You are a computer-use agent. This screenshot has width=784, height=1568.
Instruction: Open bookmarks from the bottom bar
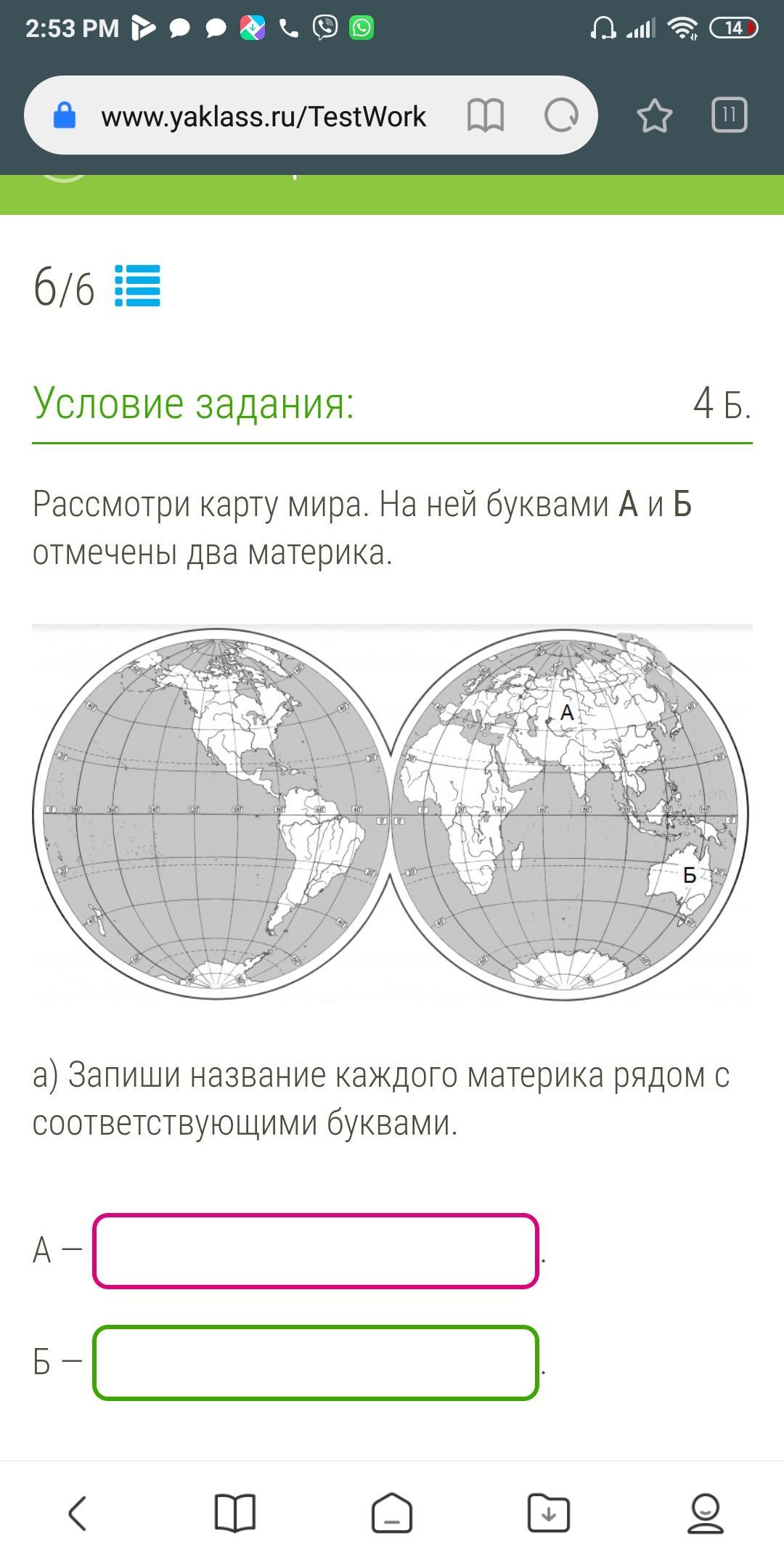pyautogui.click(x=235, y=1514)
